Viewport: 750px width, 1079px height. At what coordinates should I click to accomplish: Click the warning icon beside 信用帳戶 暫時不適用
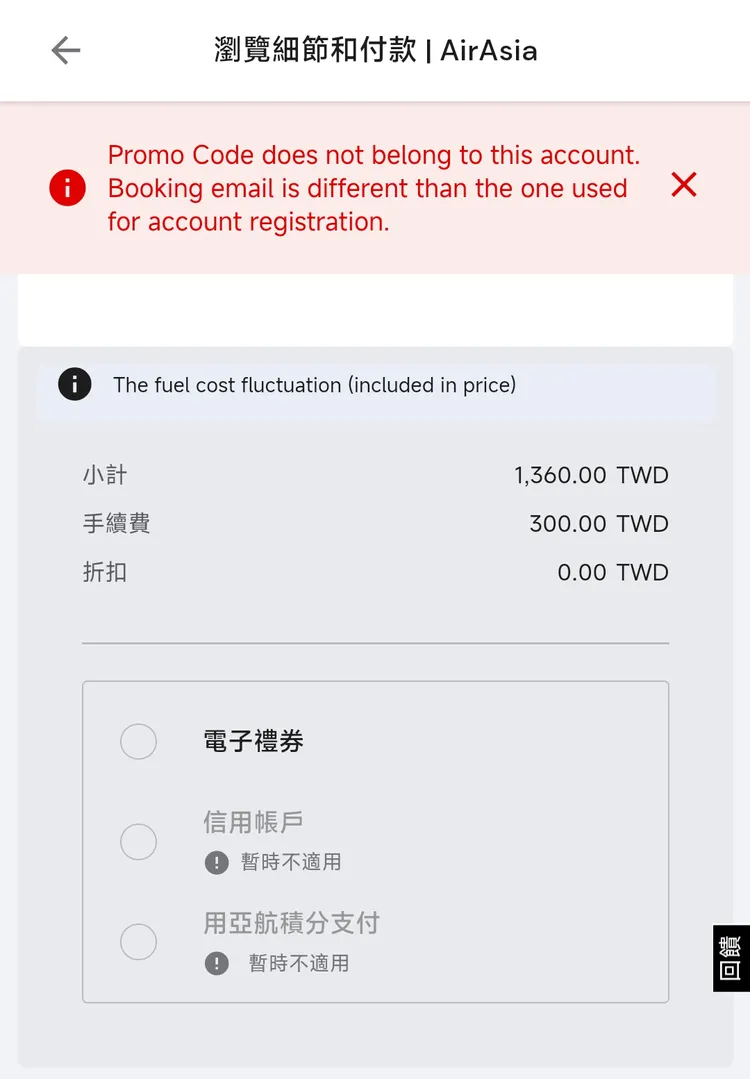pyautogui.click(x=217, y=862)
